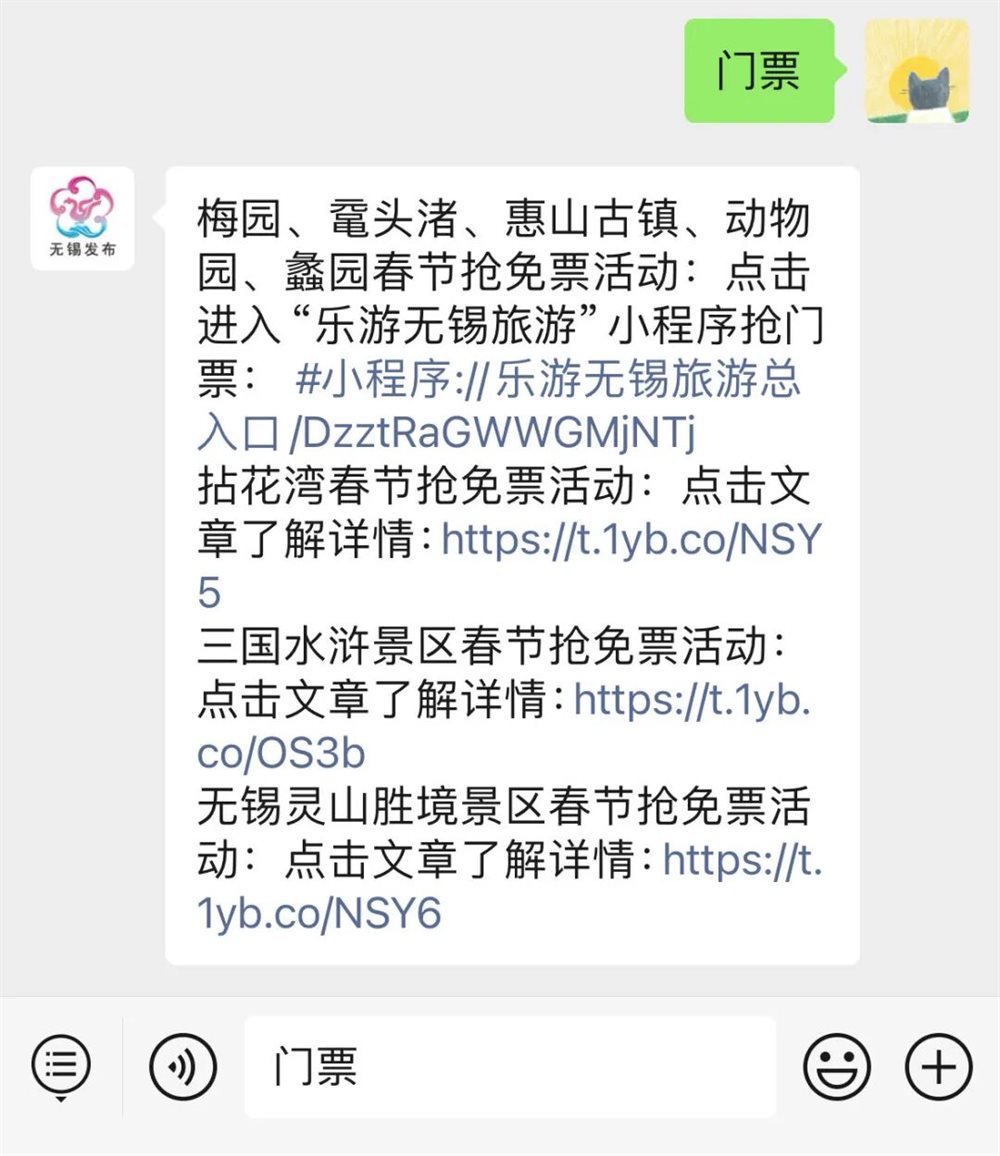This screenshot has width=1000, height=1156.
Task: Switch to the account menu list icon
Action: (61, 1065)
